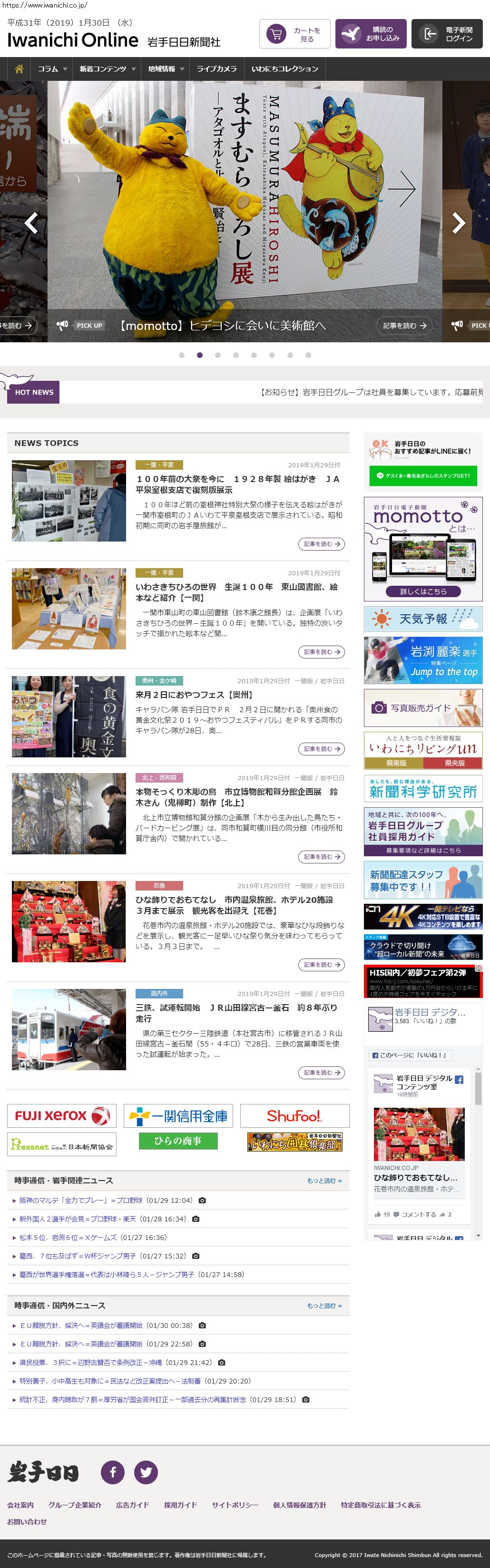Go to the home icon in navigation
The height and width of the screenshot is (1568, 490).
[x=19, y=69]
